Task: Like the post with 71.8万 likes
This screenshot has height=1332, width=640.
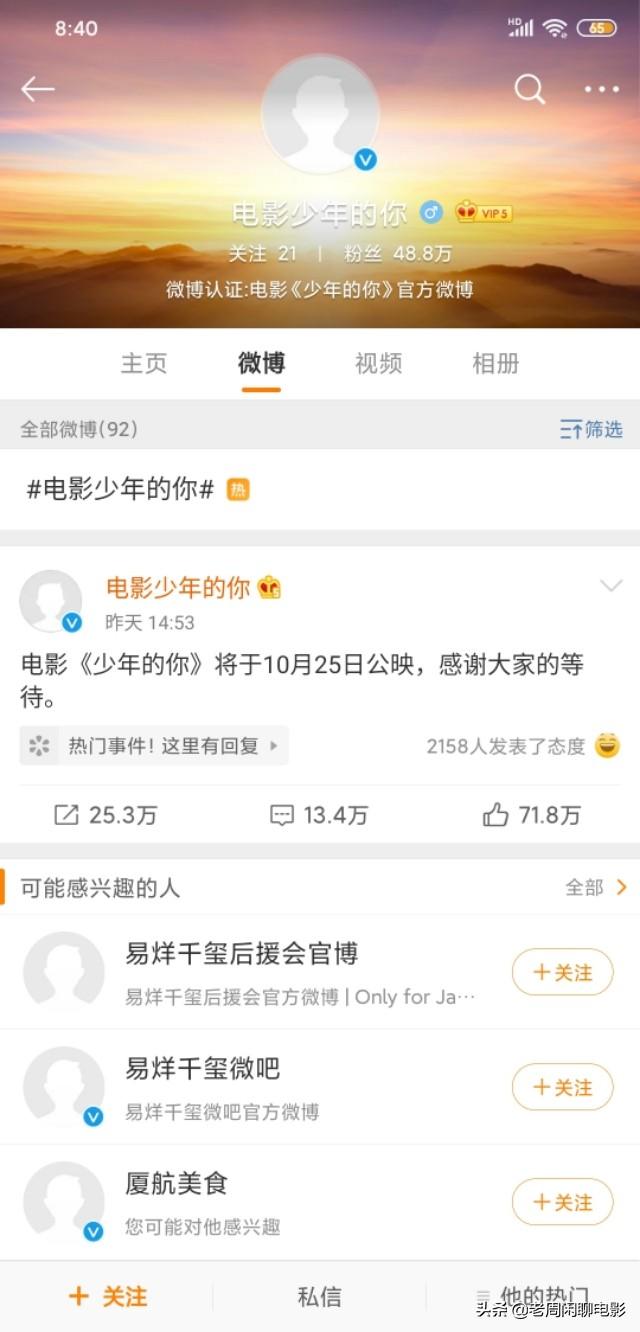Action: pos(531,815)
